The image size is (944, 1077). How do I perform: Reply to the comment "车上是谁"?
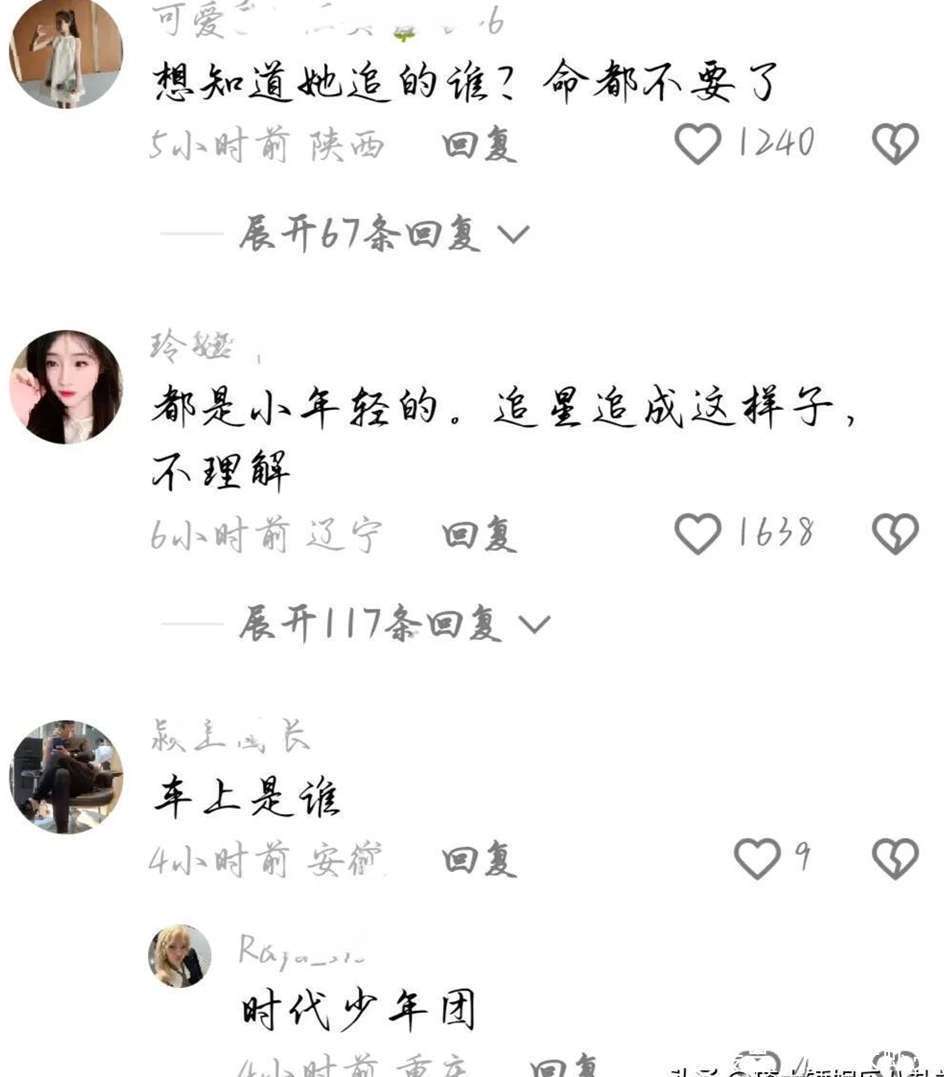479,860
